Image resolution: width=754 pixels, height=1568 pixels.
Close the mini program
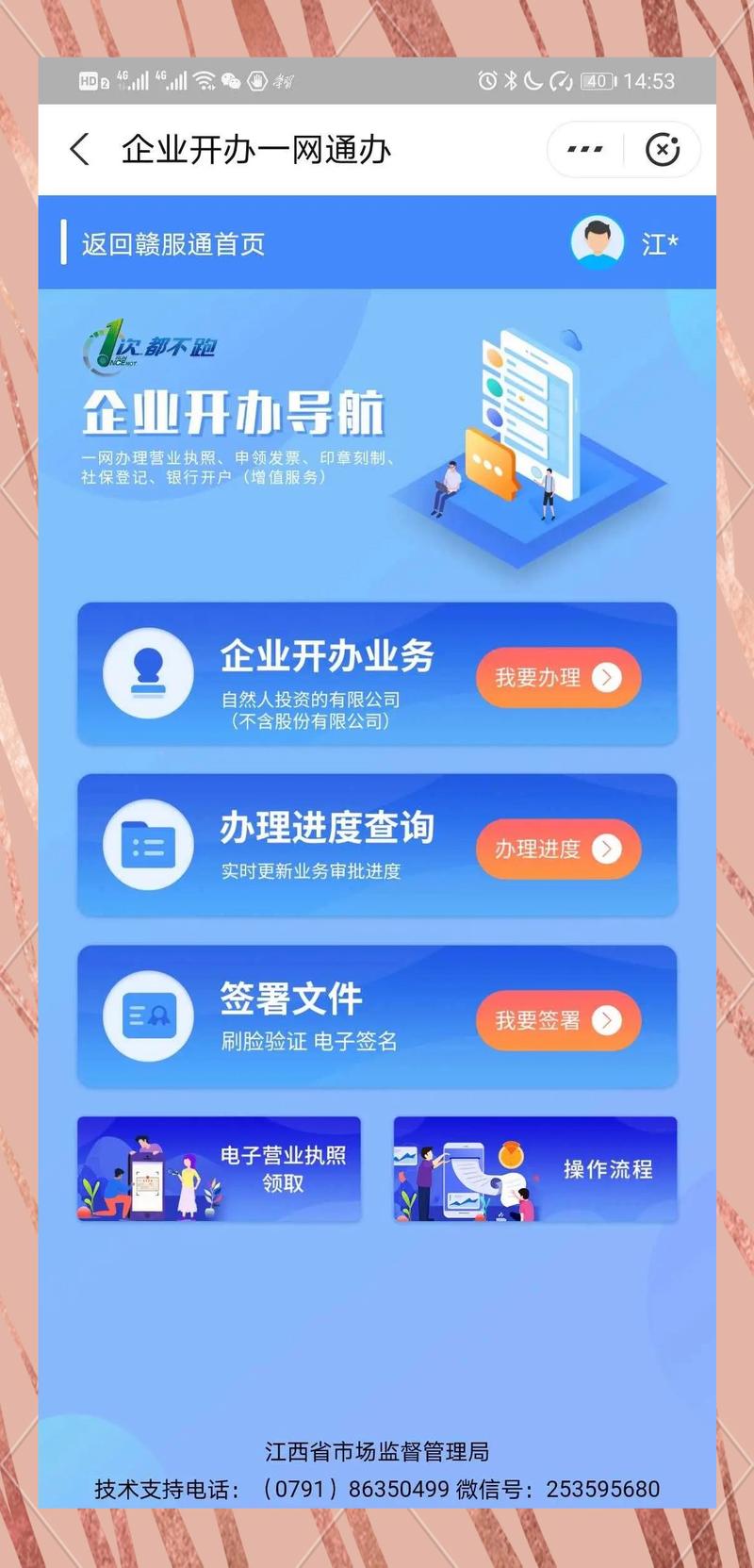tap(663, 149)
